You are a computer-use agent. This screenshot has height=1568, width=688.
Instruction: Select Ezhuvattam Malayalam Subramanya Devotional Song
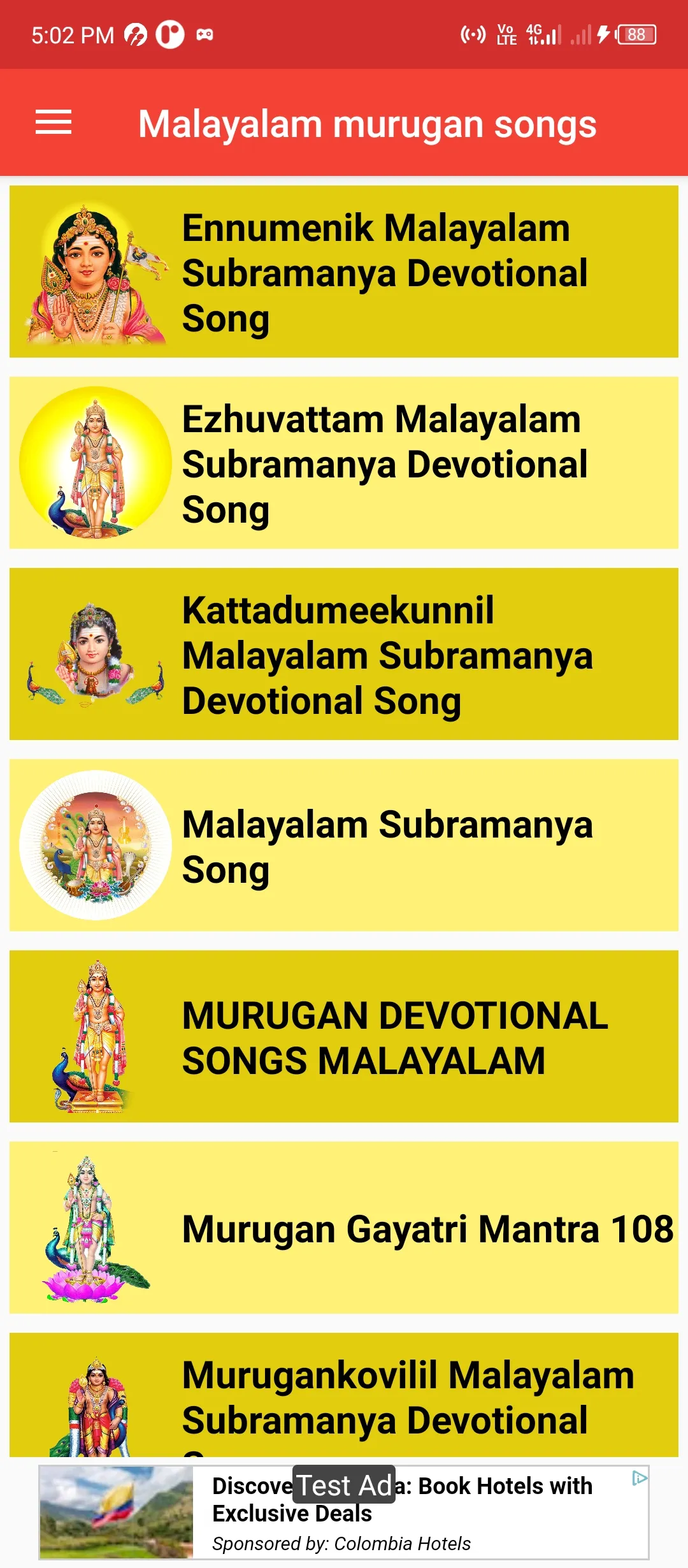(x=344, y=463)
